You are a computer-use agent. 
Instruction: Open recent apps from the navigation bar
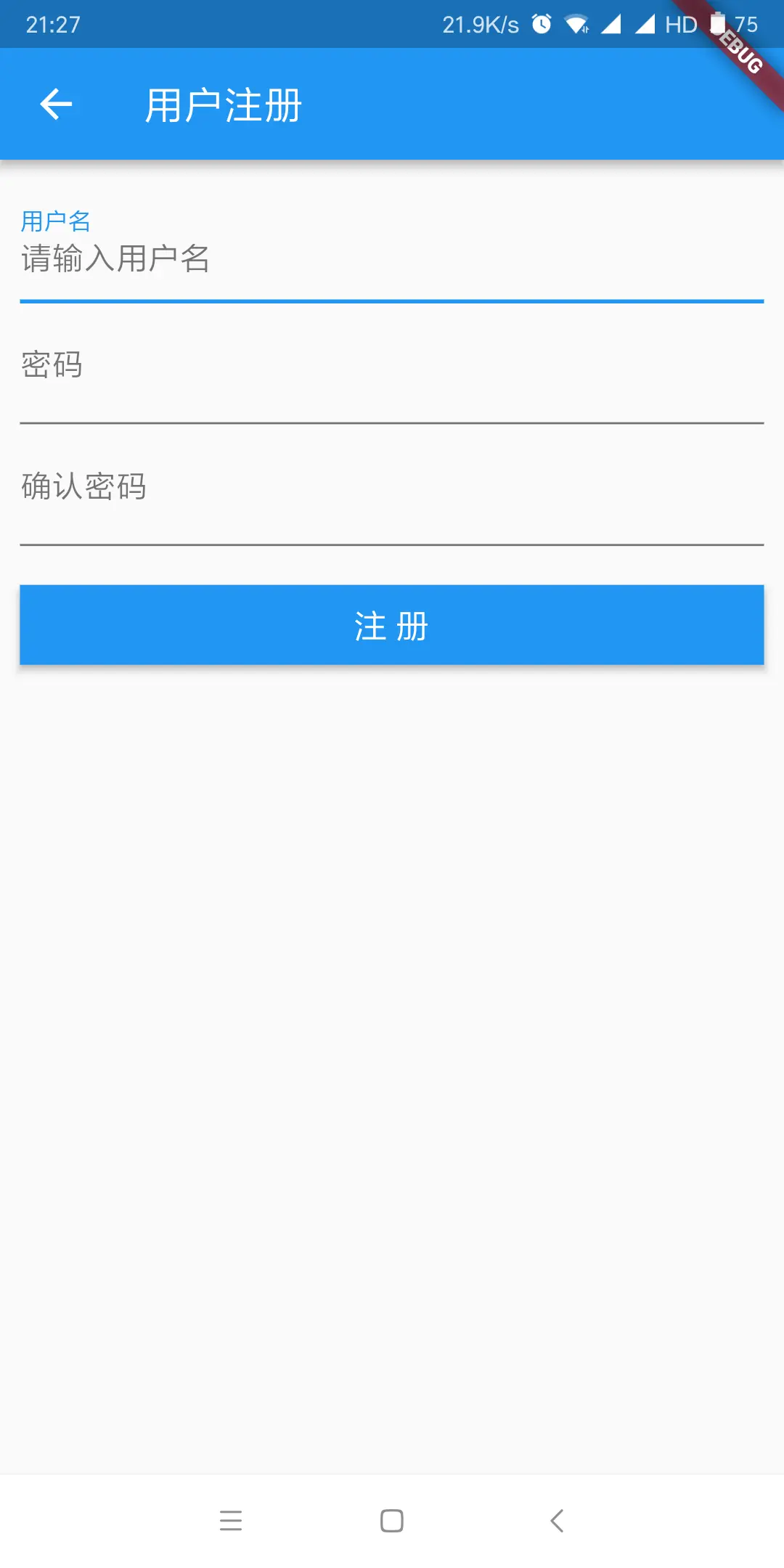(x=231, y=1520)
